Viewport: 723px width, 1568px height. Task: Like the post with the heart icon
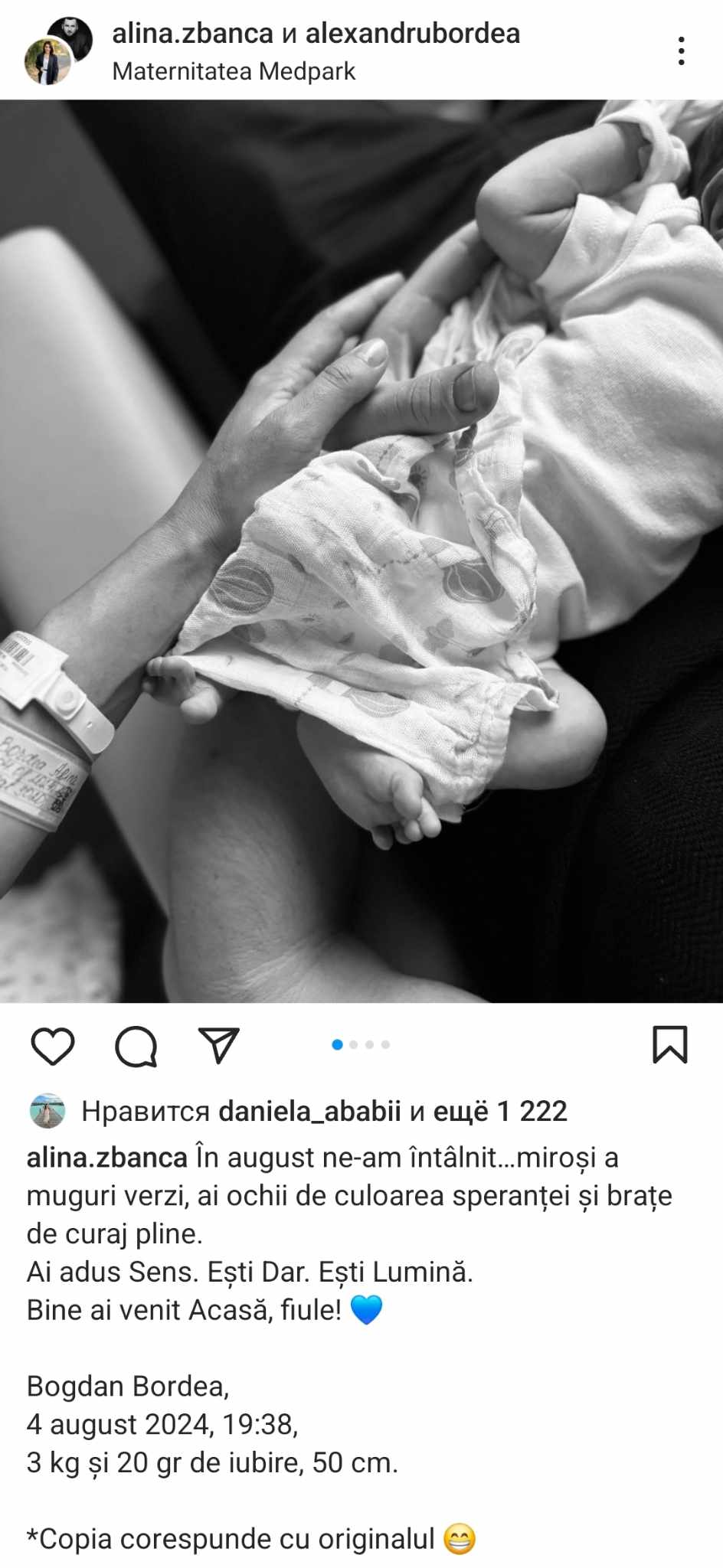point(53,1046)
